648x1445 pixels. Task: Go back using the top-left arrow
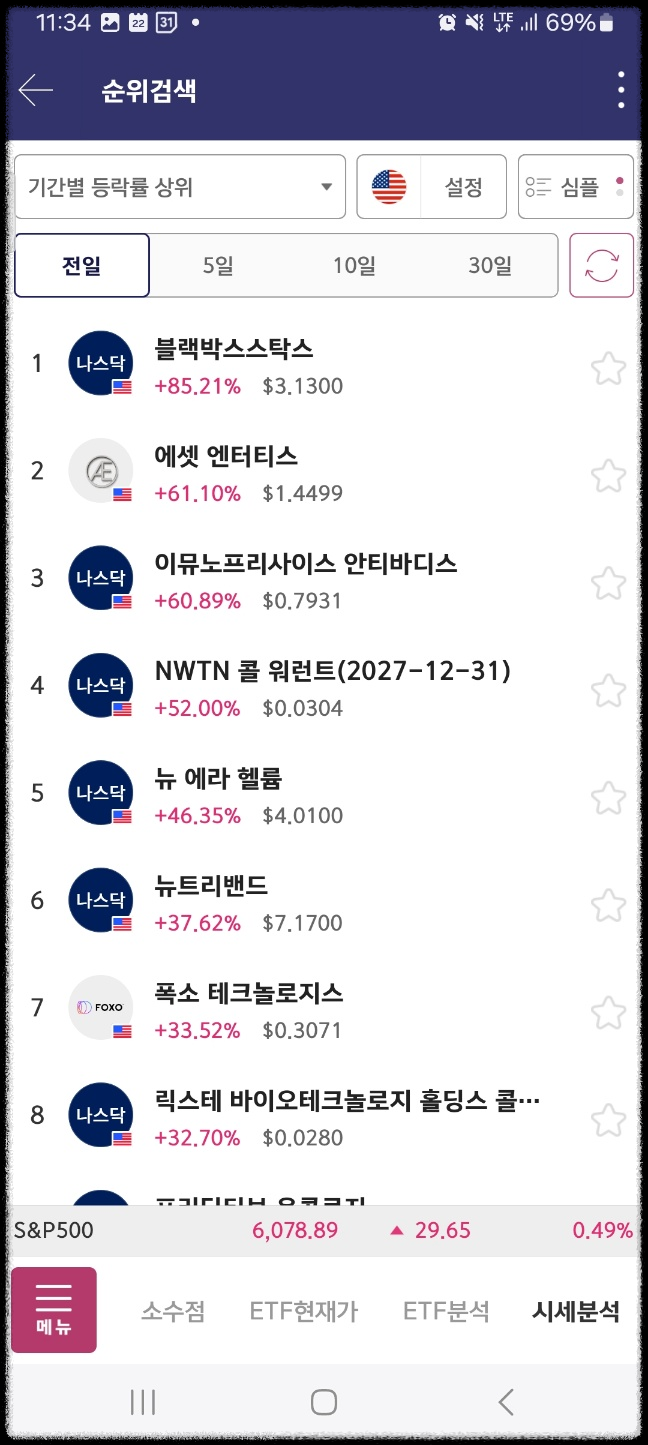tap(36, 91)
